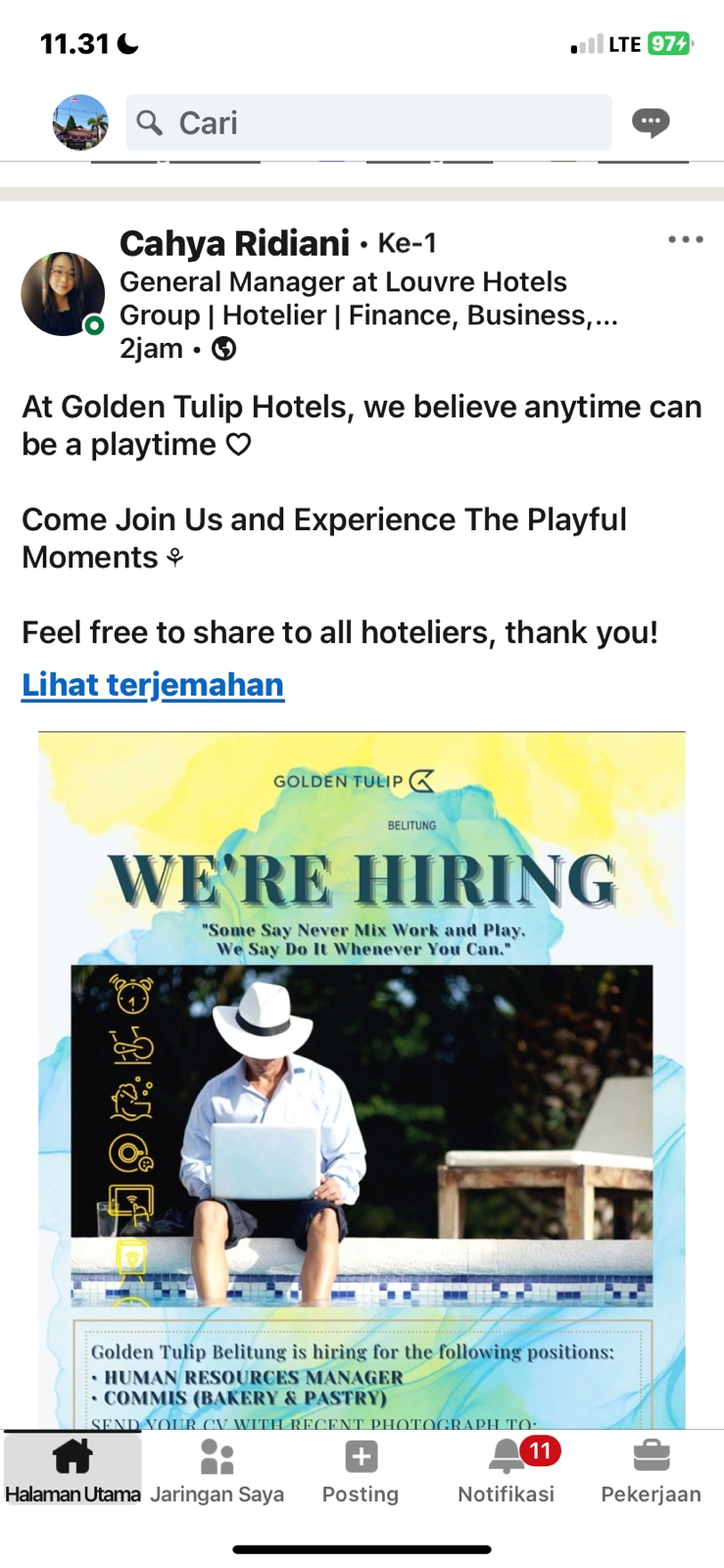Viewport: 724px width, 1568px height.
Task: Open the post overflow menu
Action: 685,240
